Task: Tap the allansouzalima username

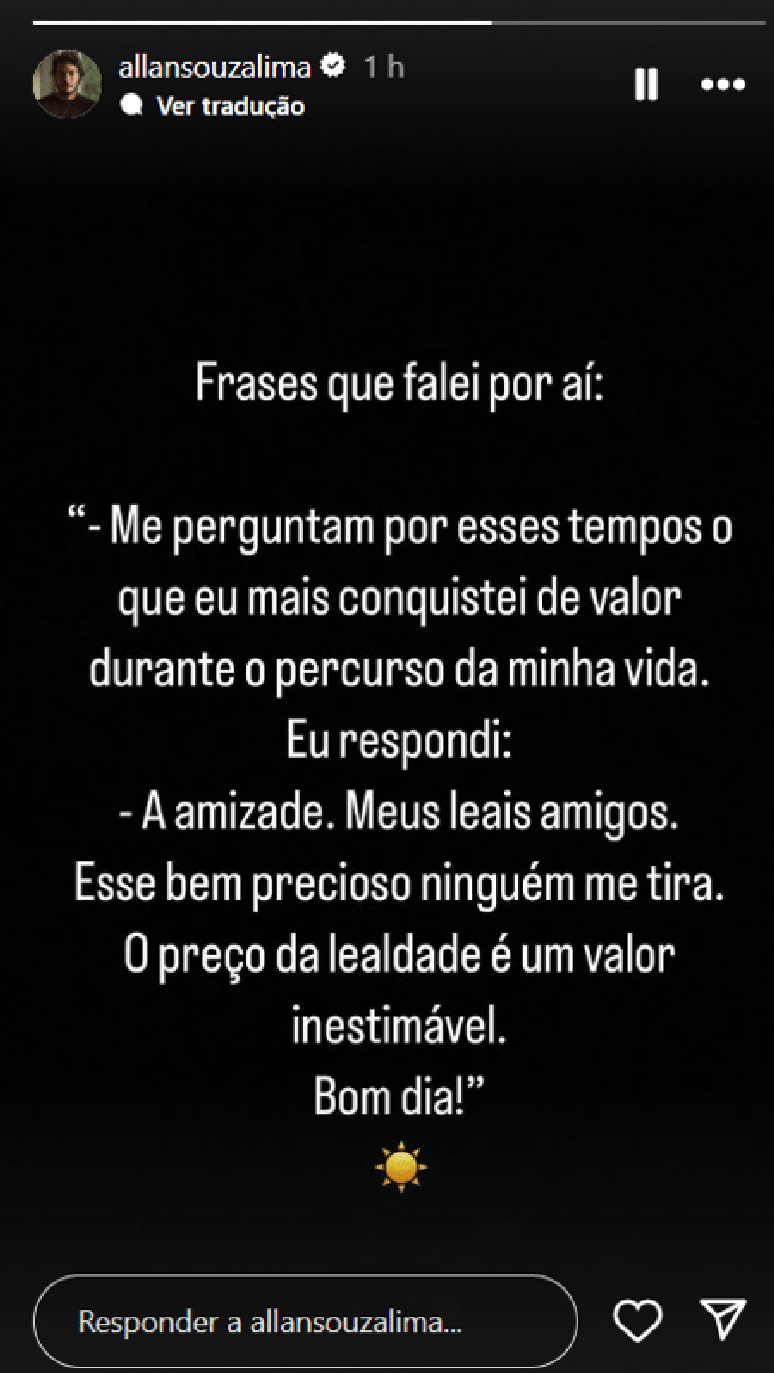Action: coord(214,67)
